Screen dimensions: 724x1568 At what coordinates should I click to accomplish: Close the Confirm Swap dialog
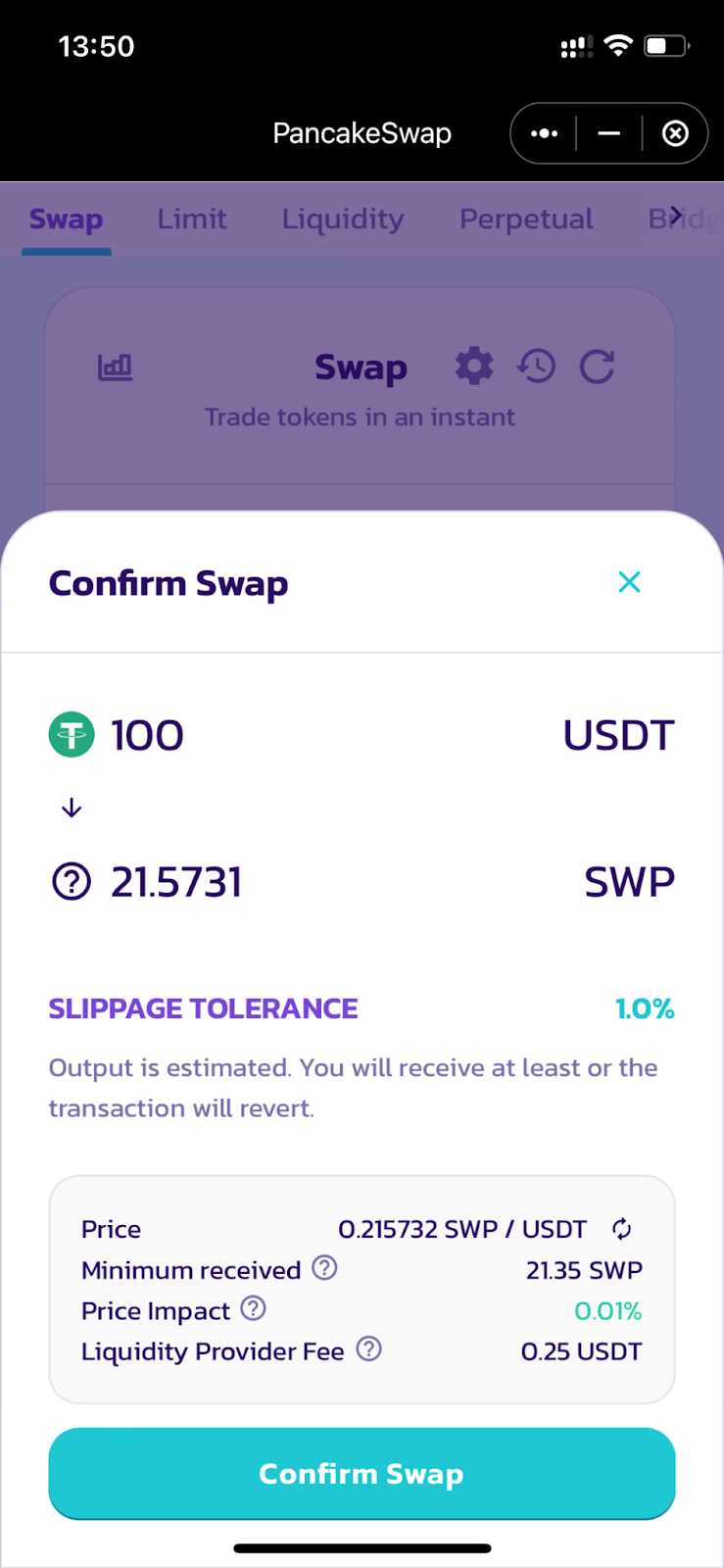[x=629, y=582]
